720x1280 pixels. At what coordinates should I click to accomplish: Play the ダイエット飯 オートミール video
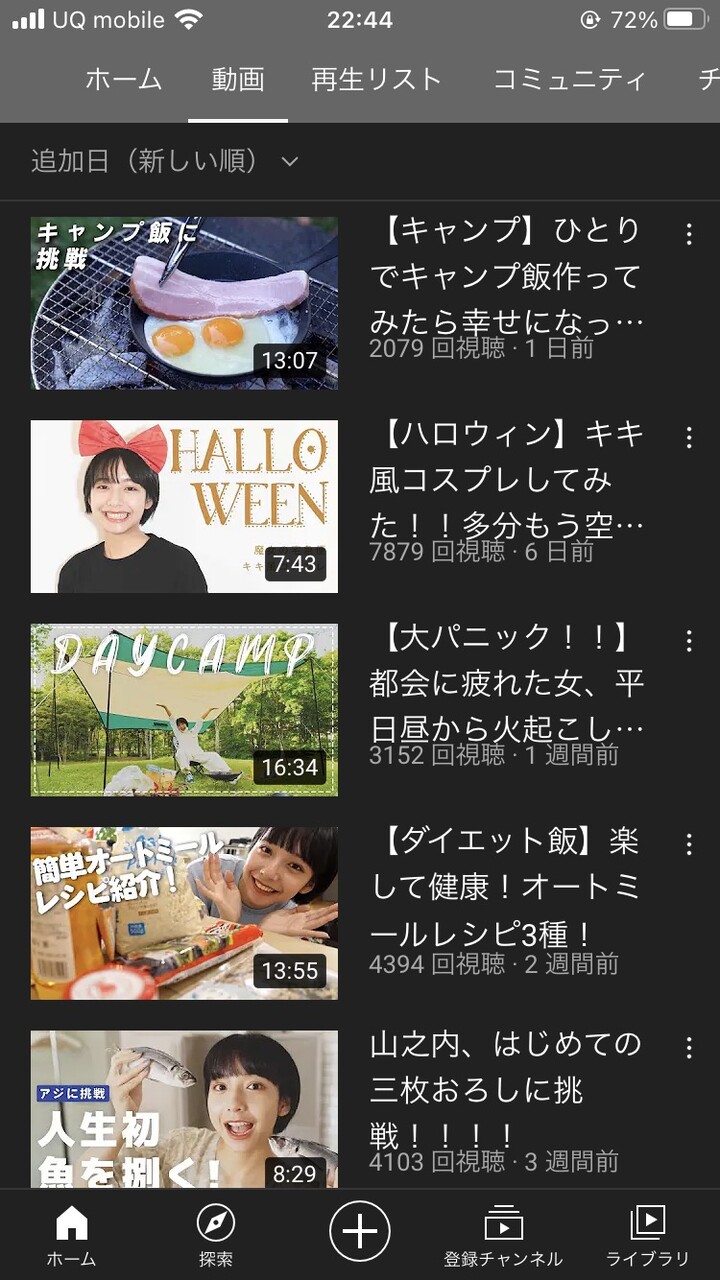[x=184, y=913]
